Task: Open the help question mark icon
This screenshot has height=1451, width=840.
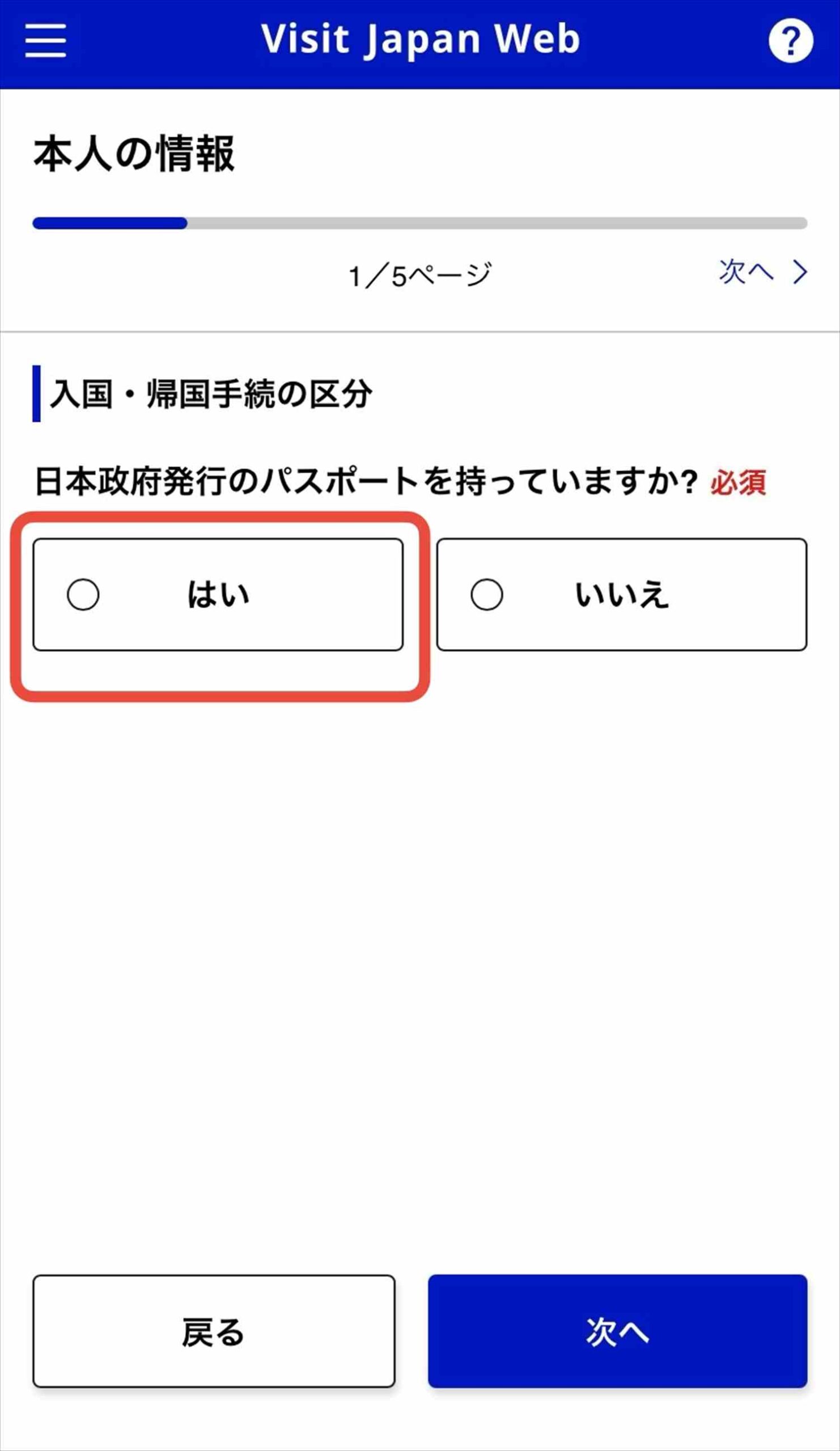Action: point(791,40)
